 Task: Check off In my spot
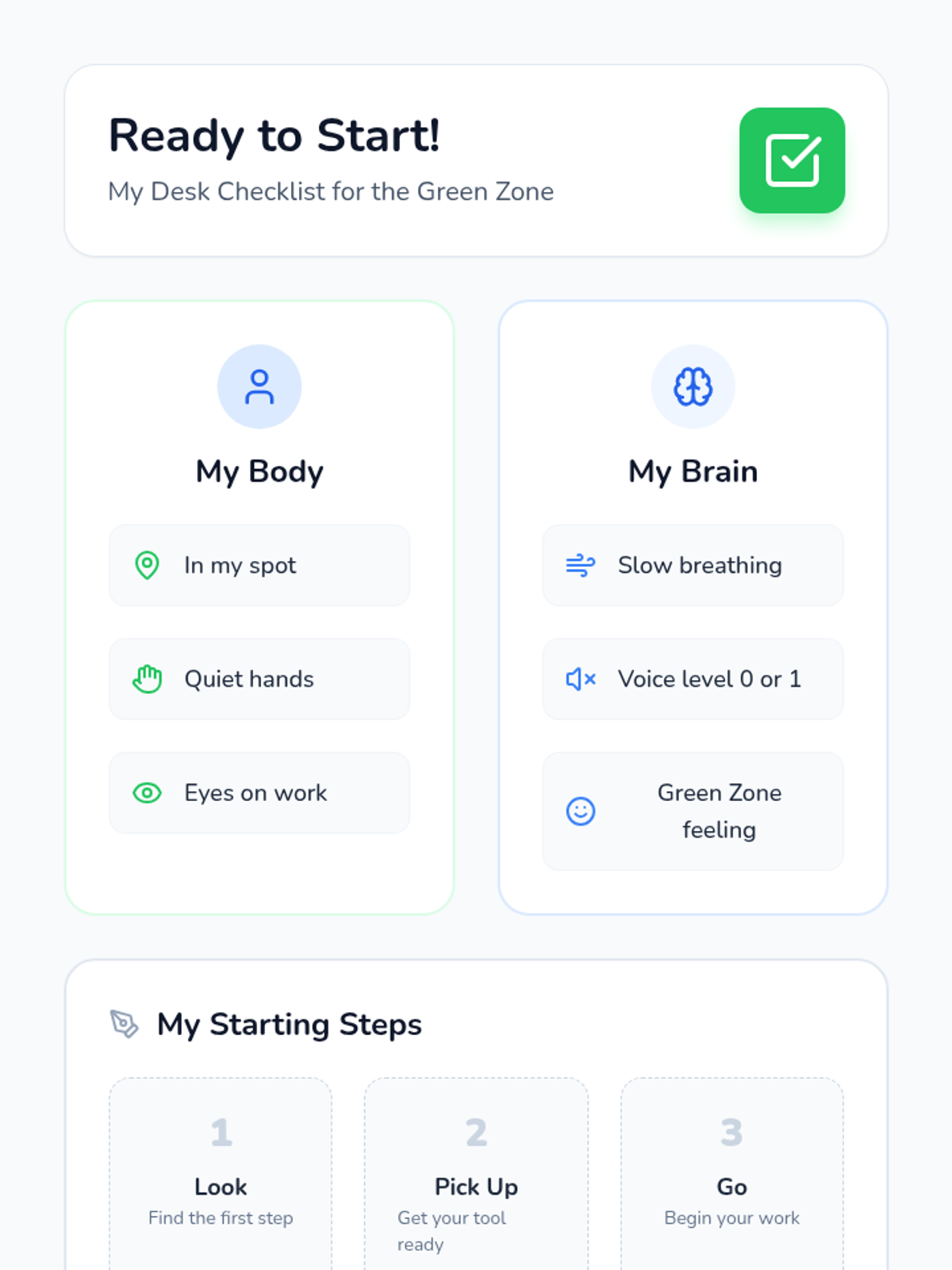[259, 565]
